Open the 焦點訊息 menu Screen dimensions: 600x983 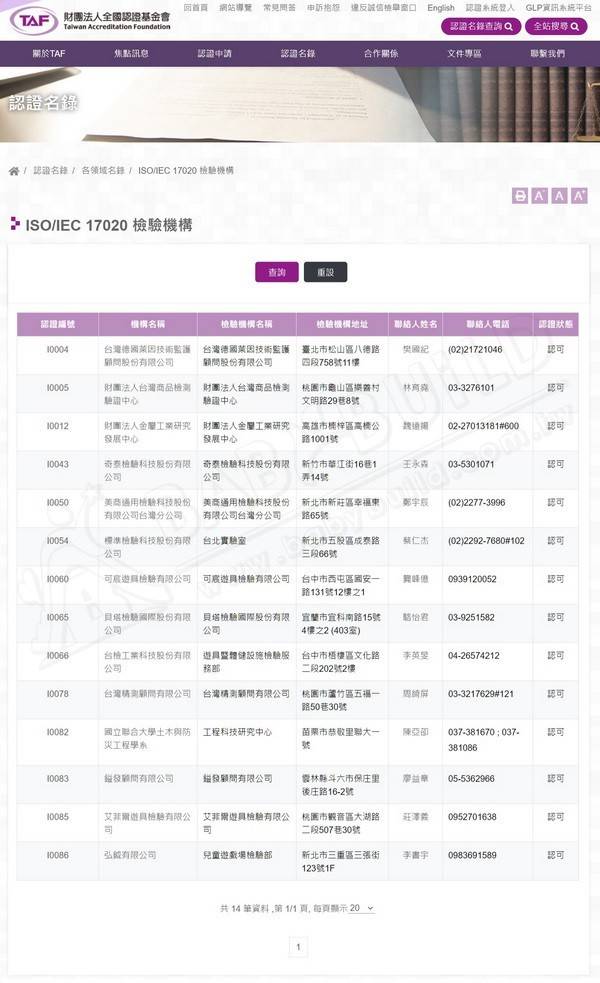coord(132,53)
